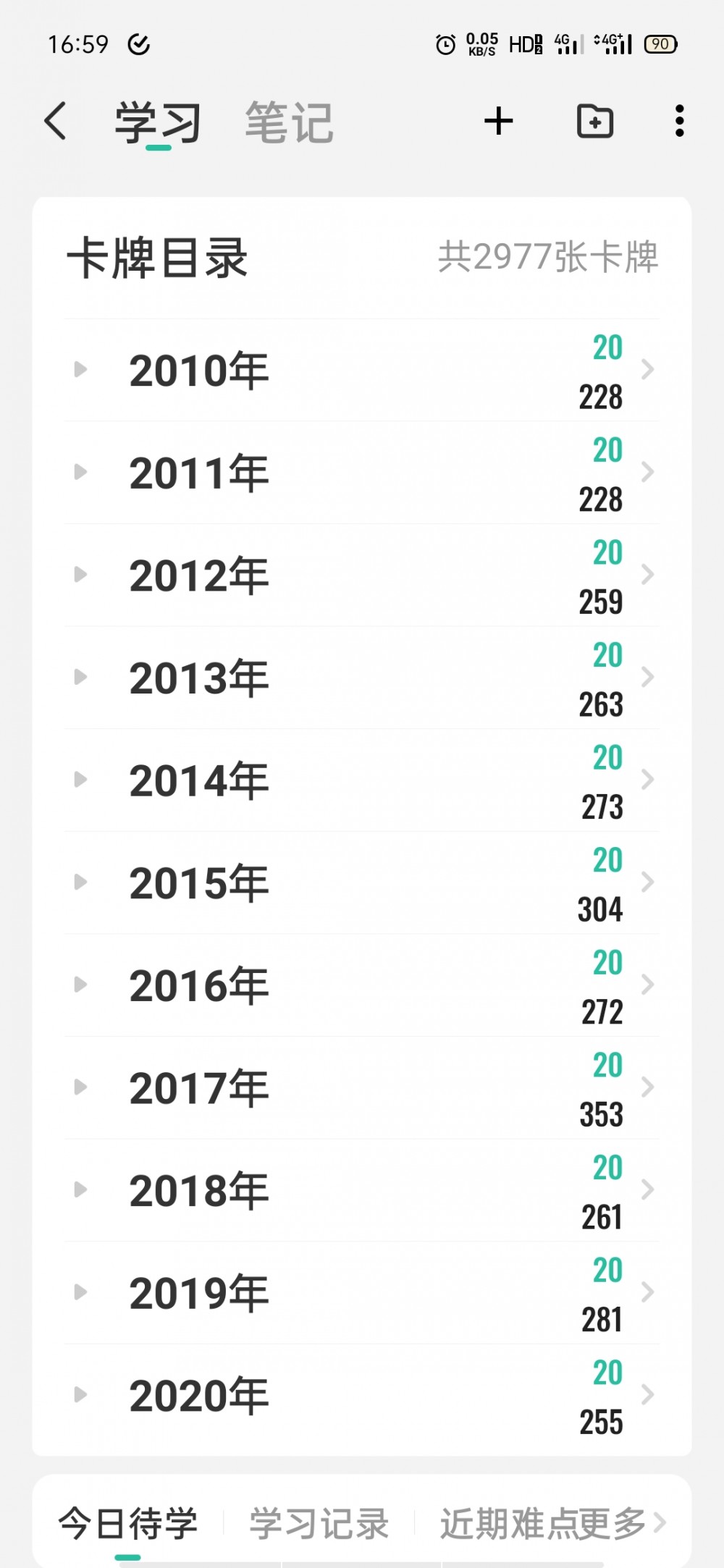Add a new card with the plus icon
Image resolution: width=724 pixels, height=1568 pixels.
tap(498, 120)
